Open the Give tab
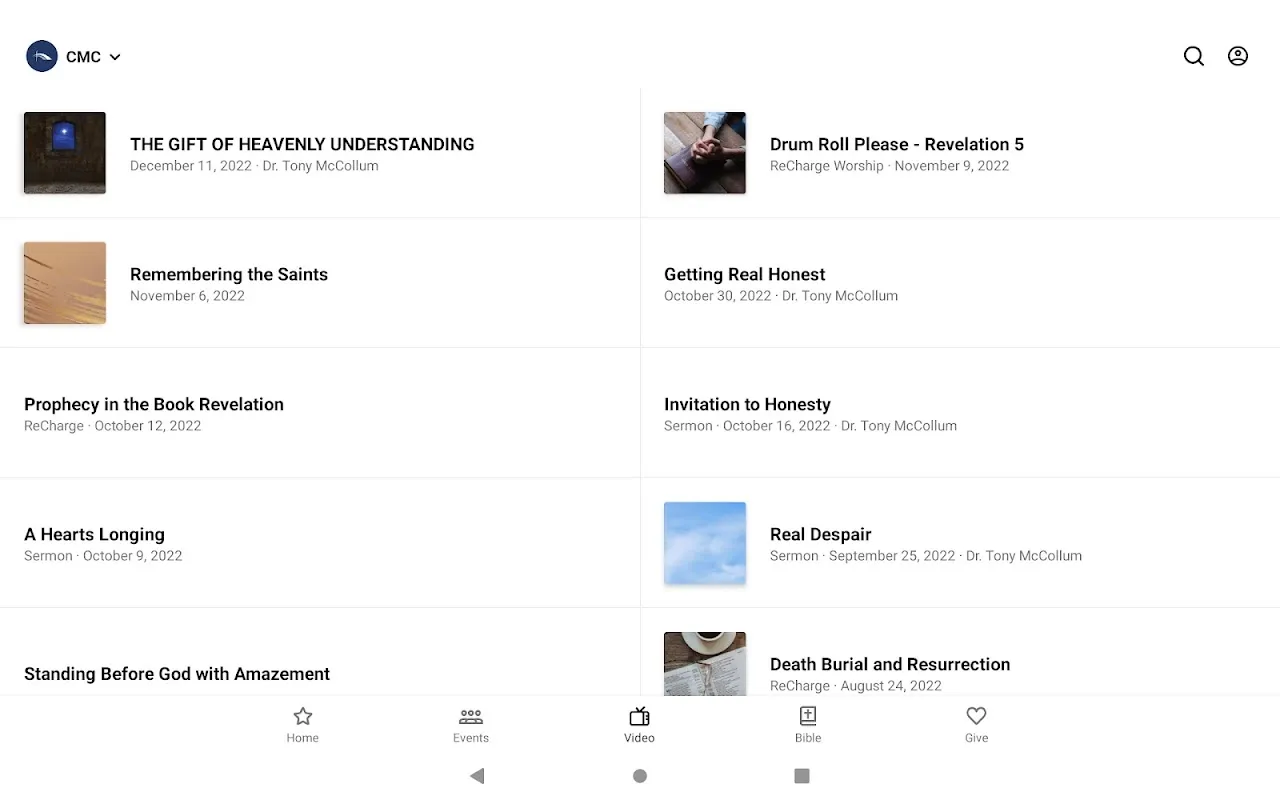 click(976, 725)
